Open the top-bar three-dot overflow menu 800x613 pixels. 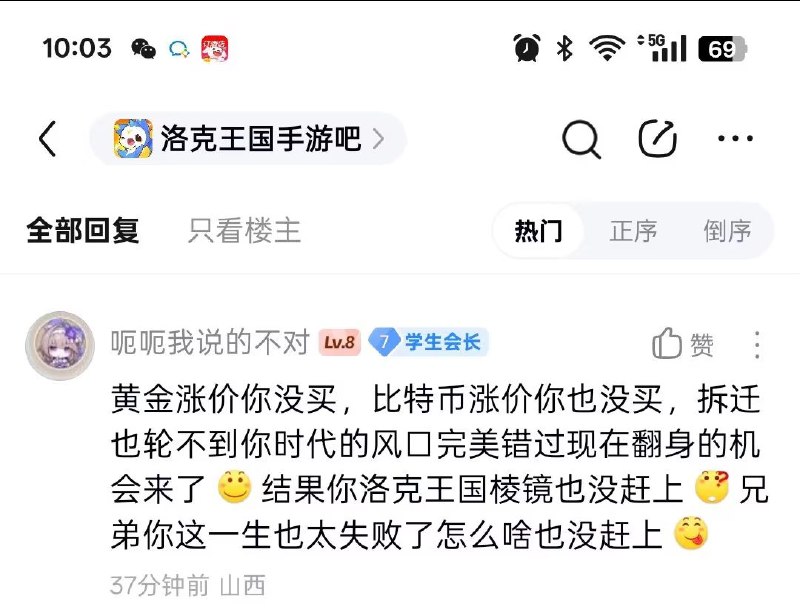pos(736,139)
